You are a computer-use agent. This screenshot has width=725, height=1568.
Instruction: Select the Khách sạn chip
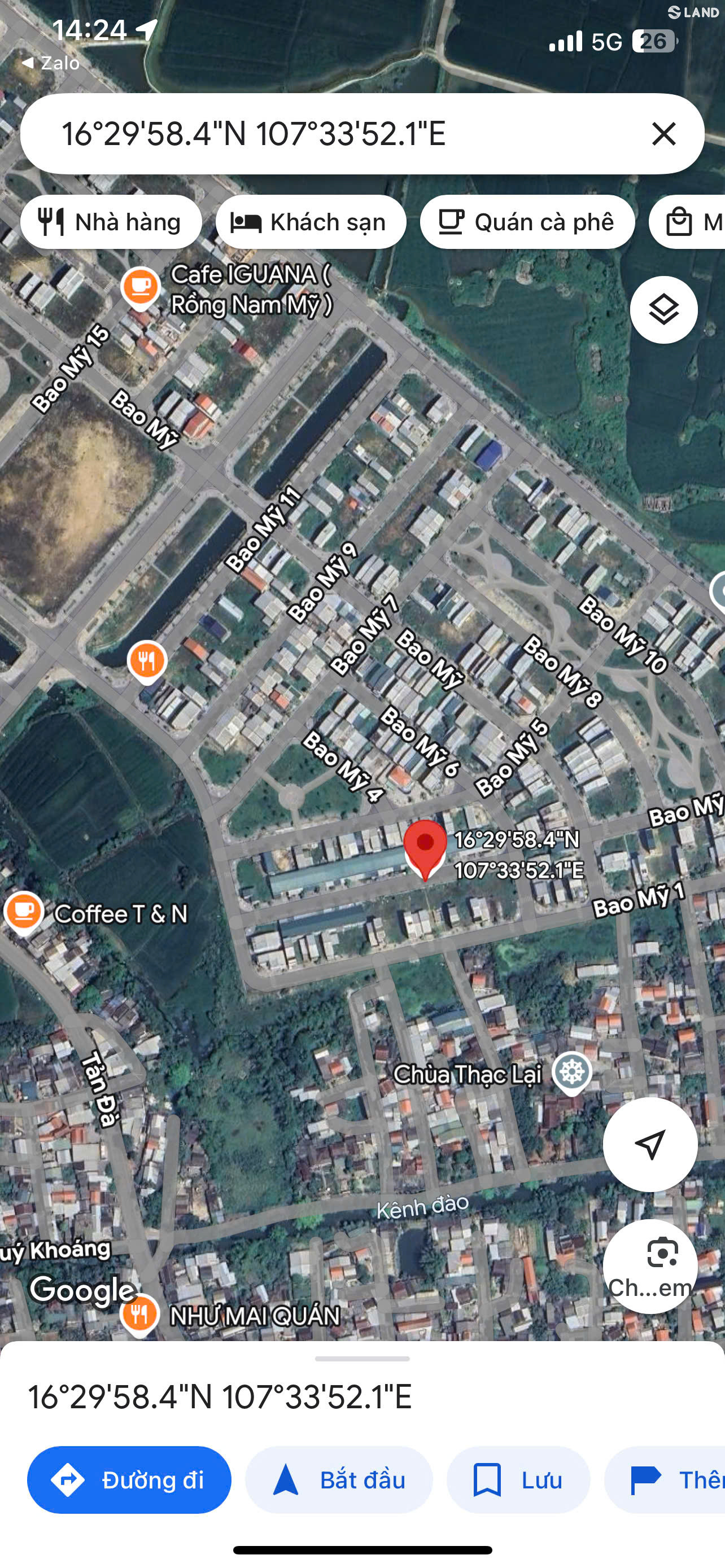coord(311,222)
